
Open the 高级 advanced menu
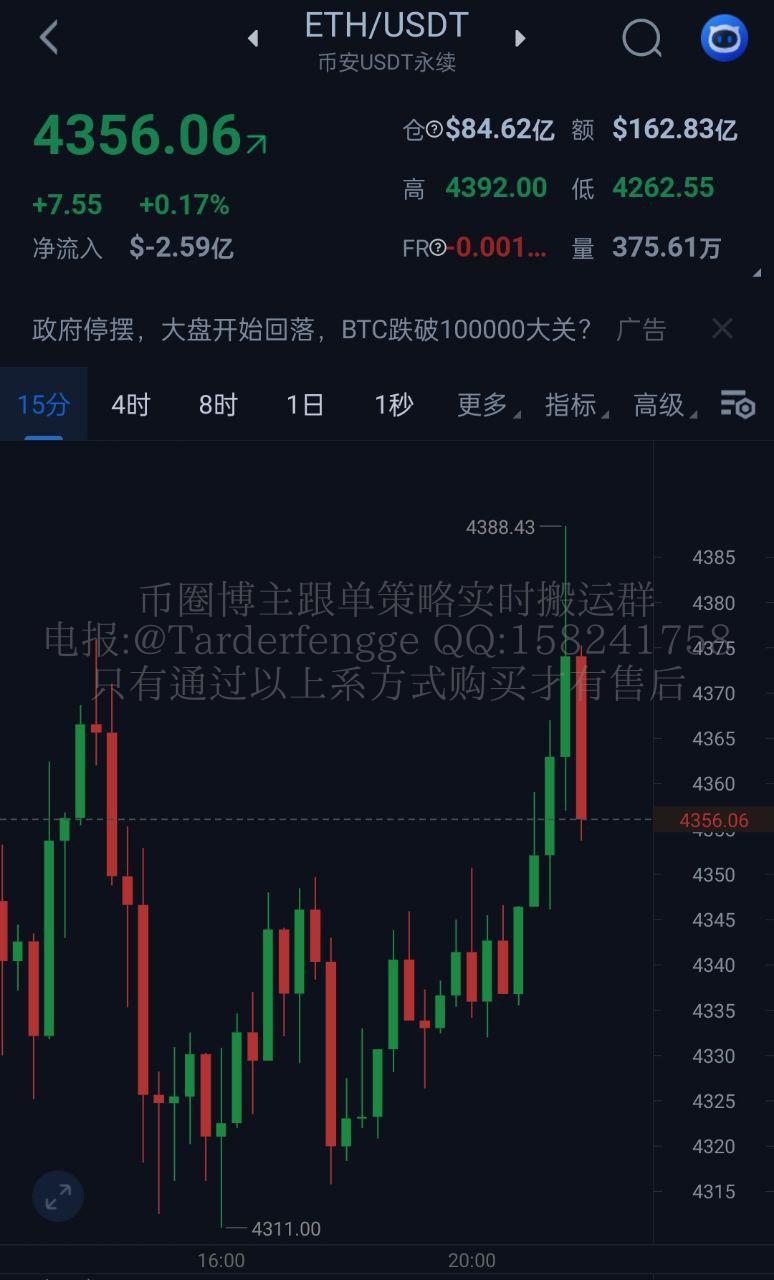(661, 404)
